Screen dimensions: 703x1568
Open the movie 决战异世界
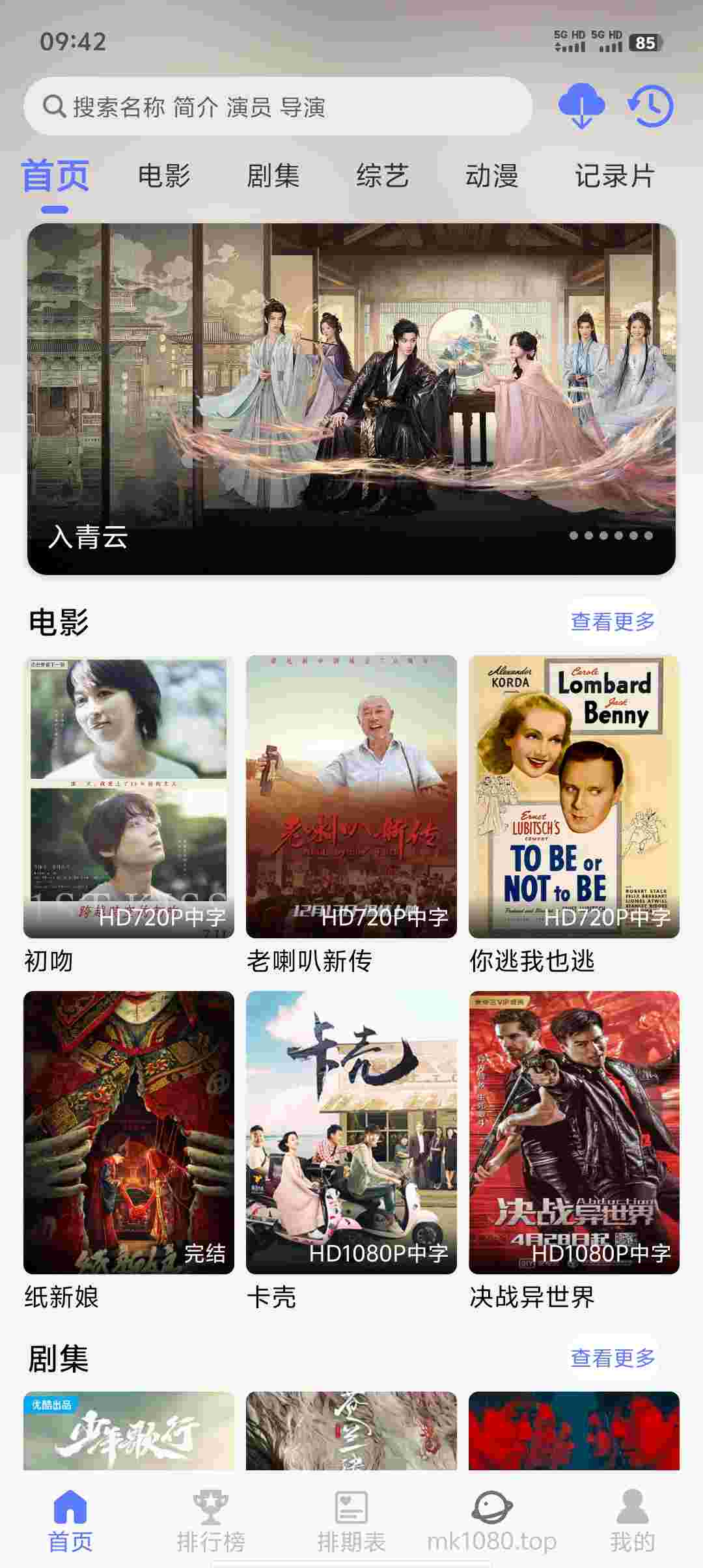pyautogui.click(x=574, y=1132)
